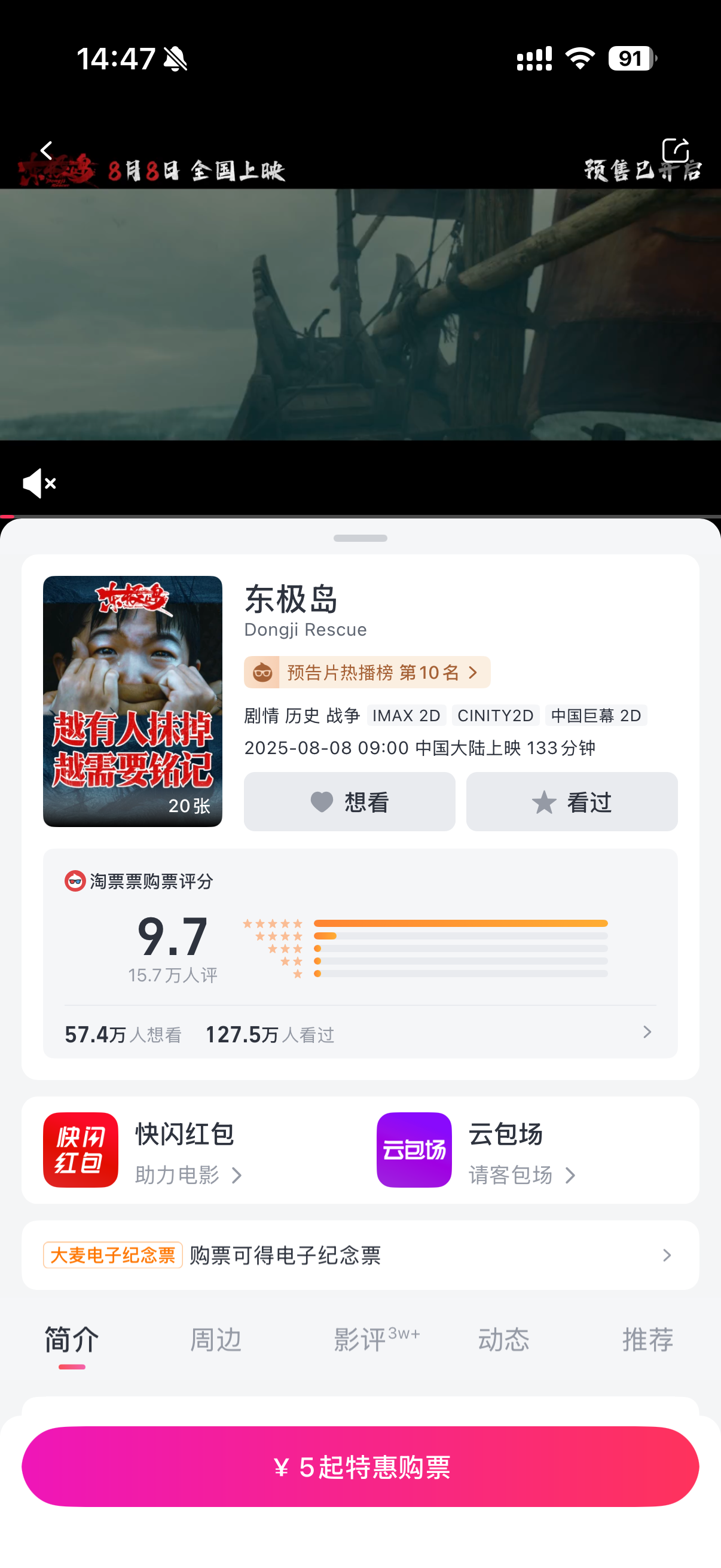721x1568 pixels.
Task: Open the 东极岛 poster gallery
Action: pos(133,701)
